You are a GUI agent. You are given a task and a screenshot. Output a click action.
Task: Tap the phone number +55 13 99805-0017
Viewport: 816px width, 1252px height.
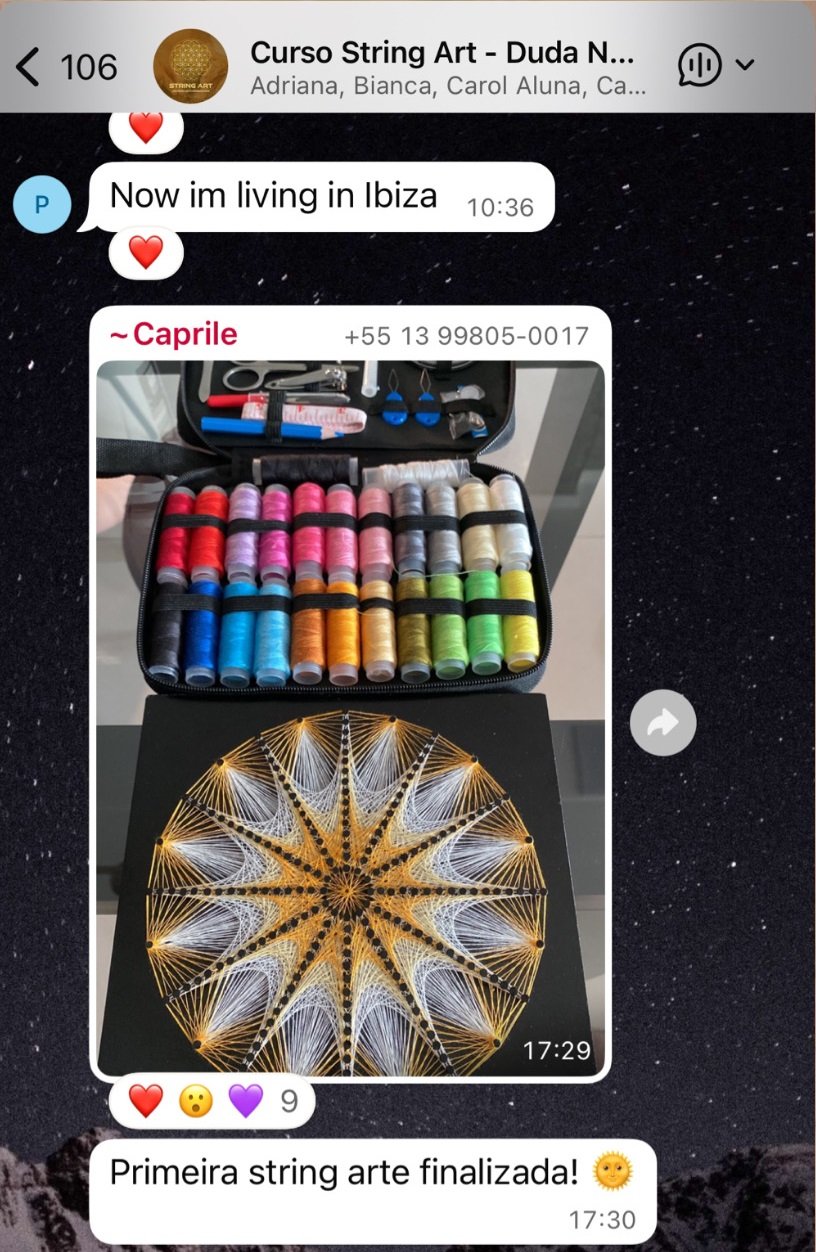coord(465,337)
